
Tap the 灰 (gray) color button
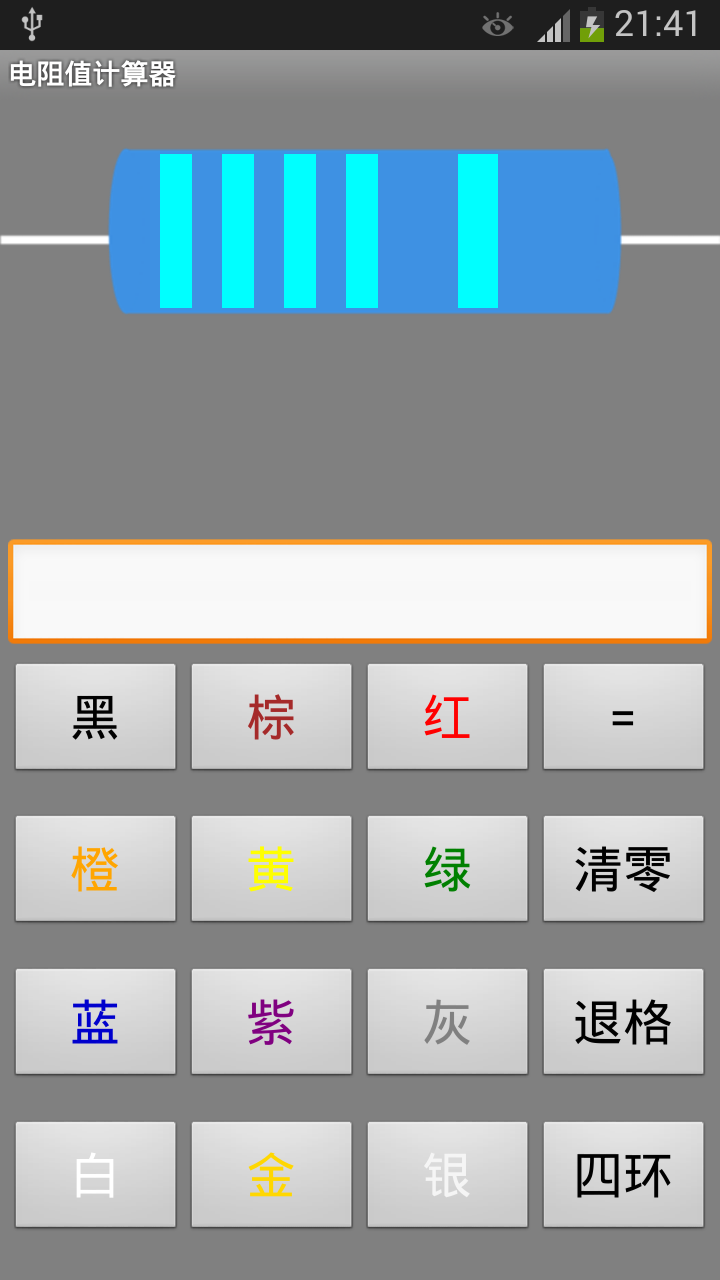[x=447, y=1022]
